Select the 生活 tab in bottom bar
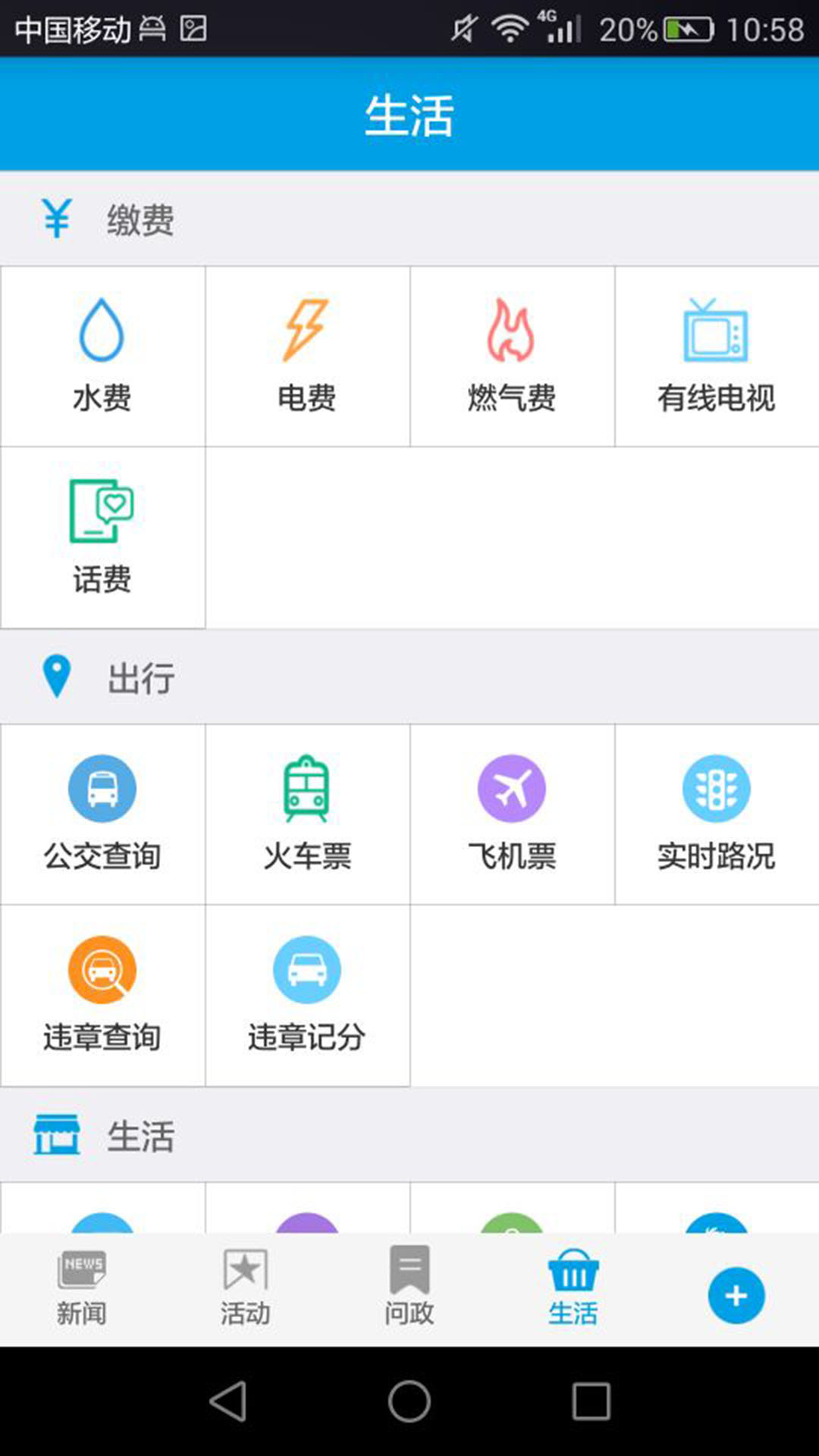This screenshot has width=819, height=1456. (x=573, y=1289)
